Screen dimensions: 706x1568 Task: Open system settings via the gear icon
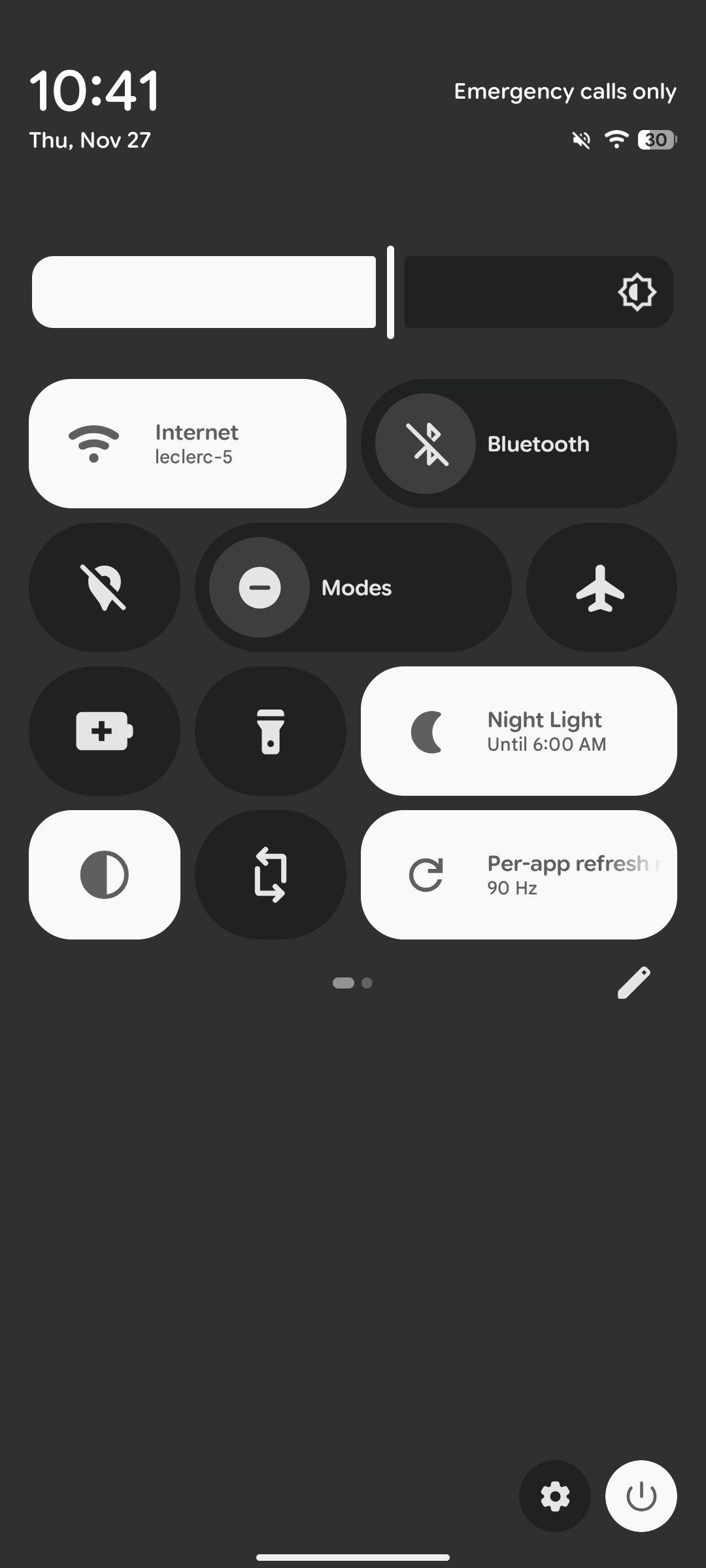click(555, 1496)
